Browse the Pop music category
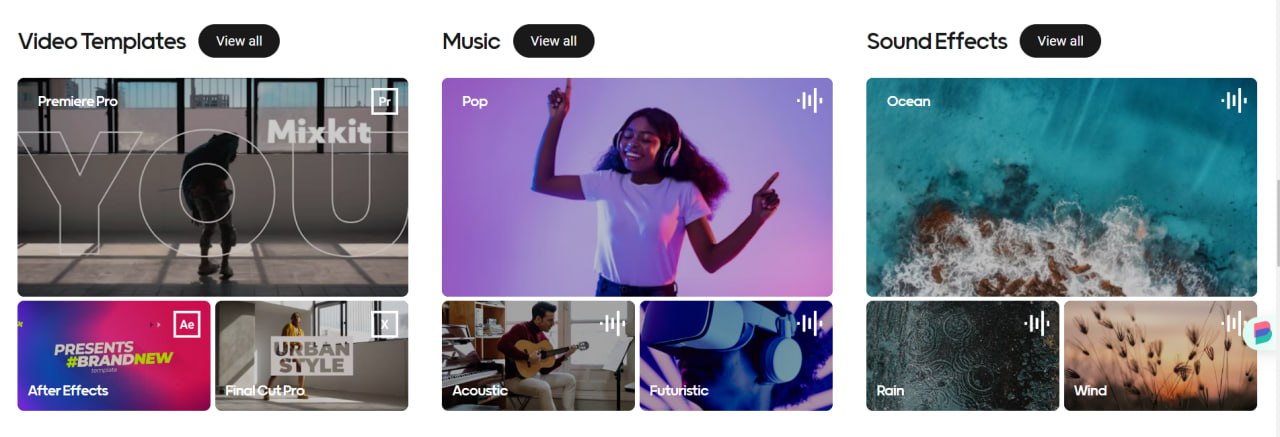This screenshot has height=437, width=1280. [x=637, y=187]
